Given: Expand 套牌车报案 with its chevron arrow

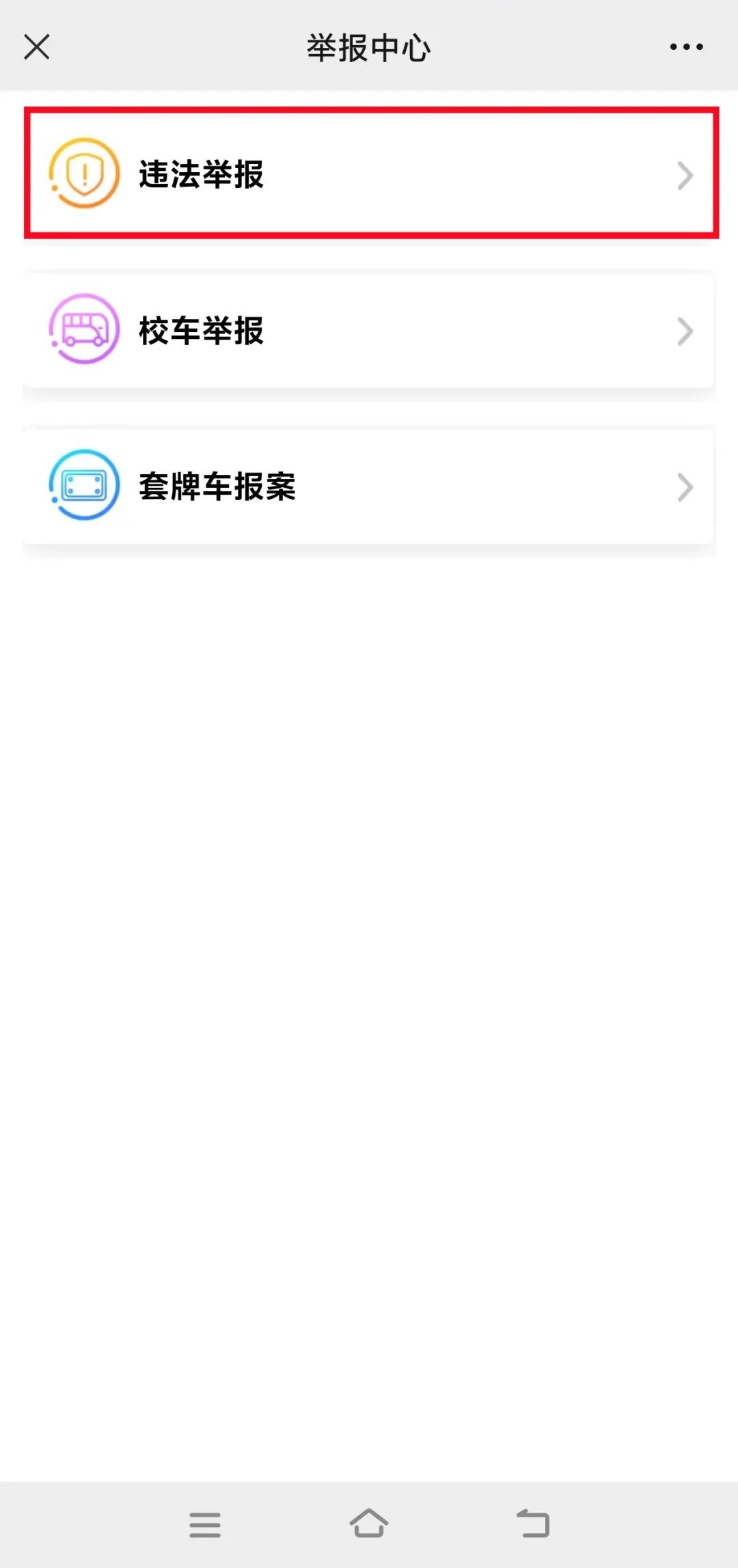Looking at the screenshot, I should point(685,487).
